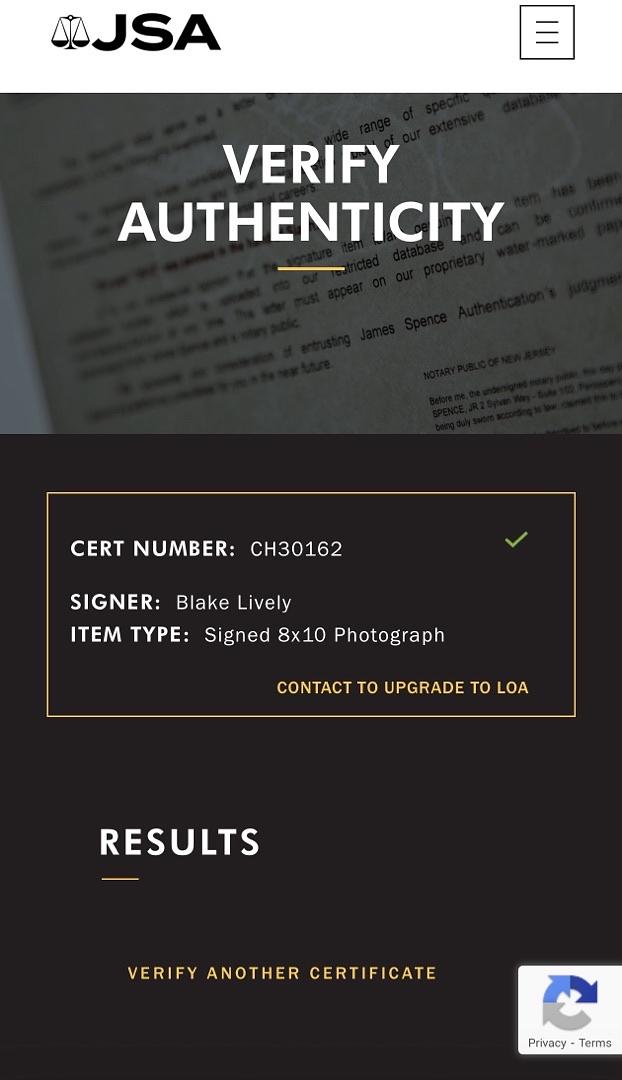Open reCAPTCHA Terms link

pyautogui.click(x=595, y=1043)
